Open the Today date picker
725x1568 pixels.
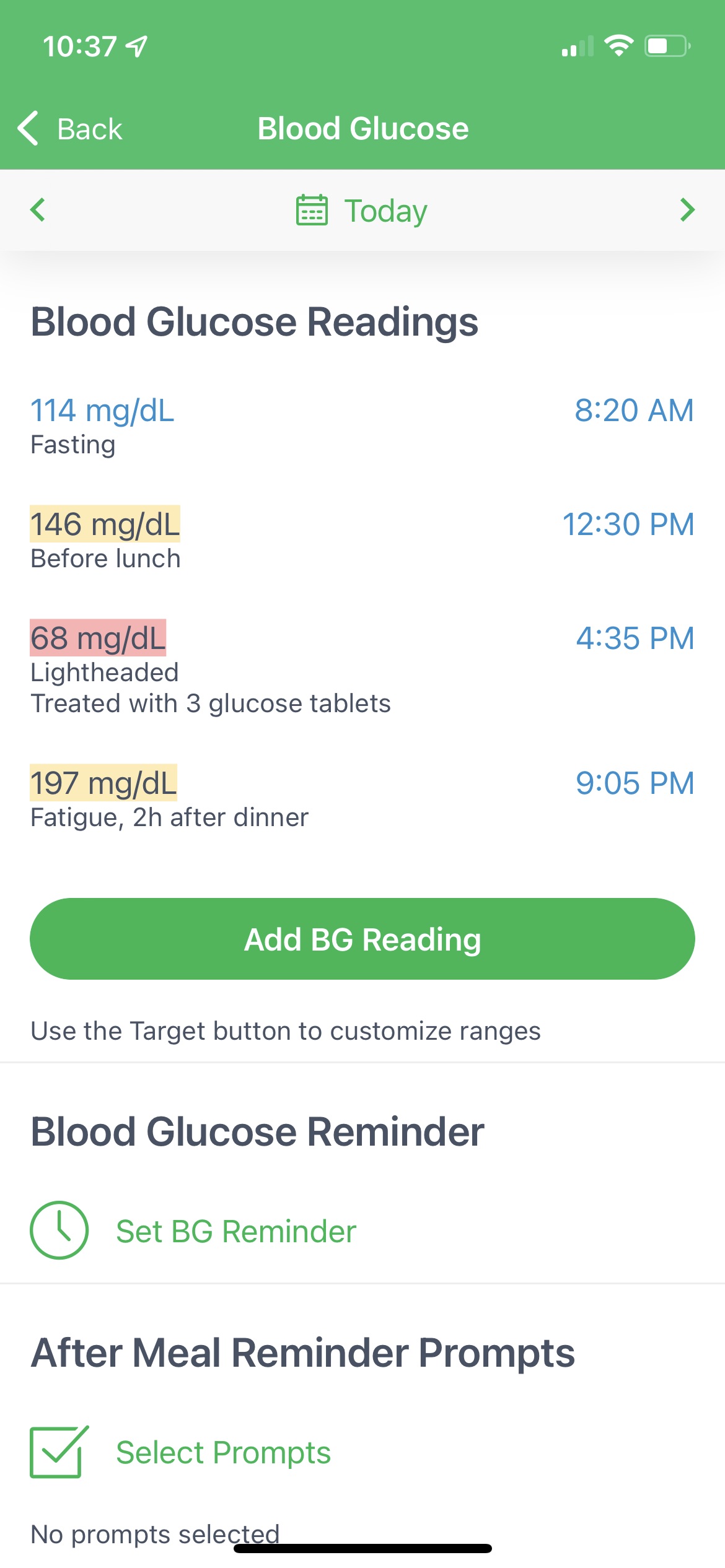pos(362,211)
